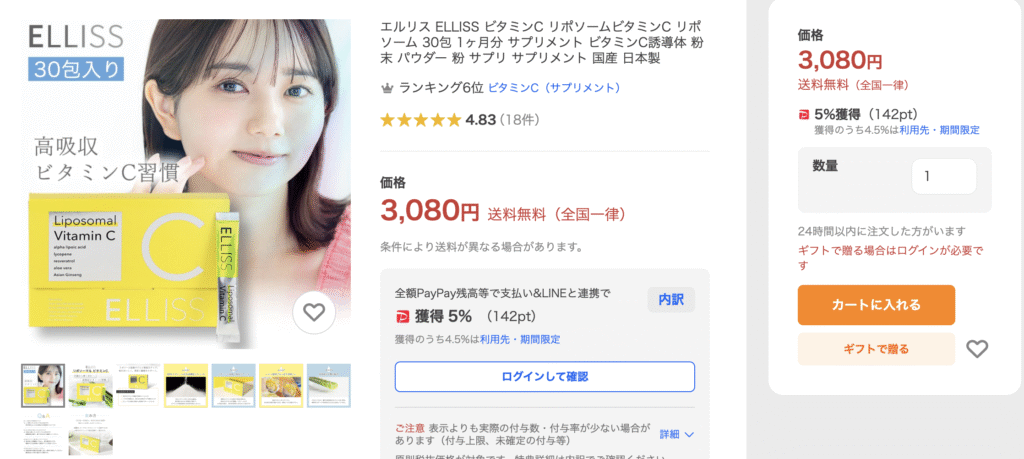Open the 内訳 breakdown button
This screenshot has width=1024, height=459.
pyautogui.click(x=670, y=299)
